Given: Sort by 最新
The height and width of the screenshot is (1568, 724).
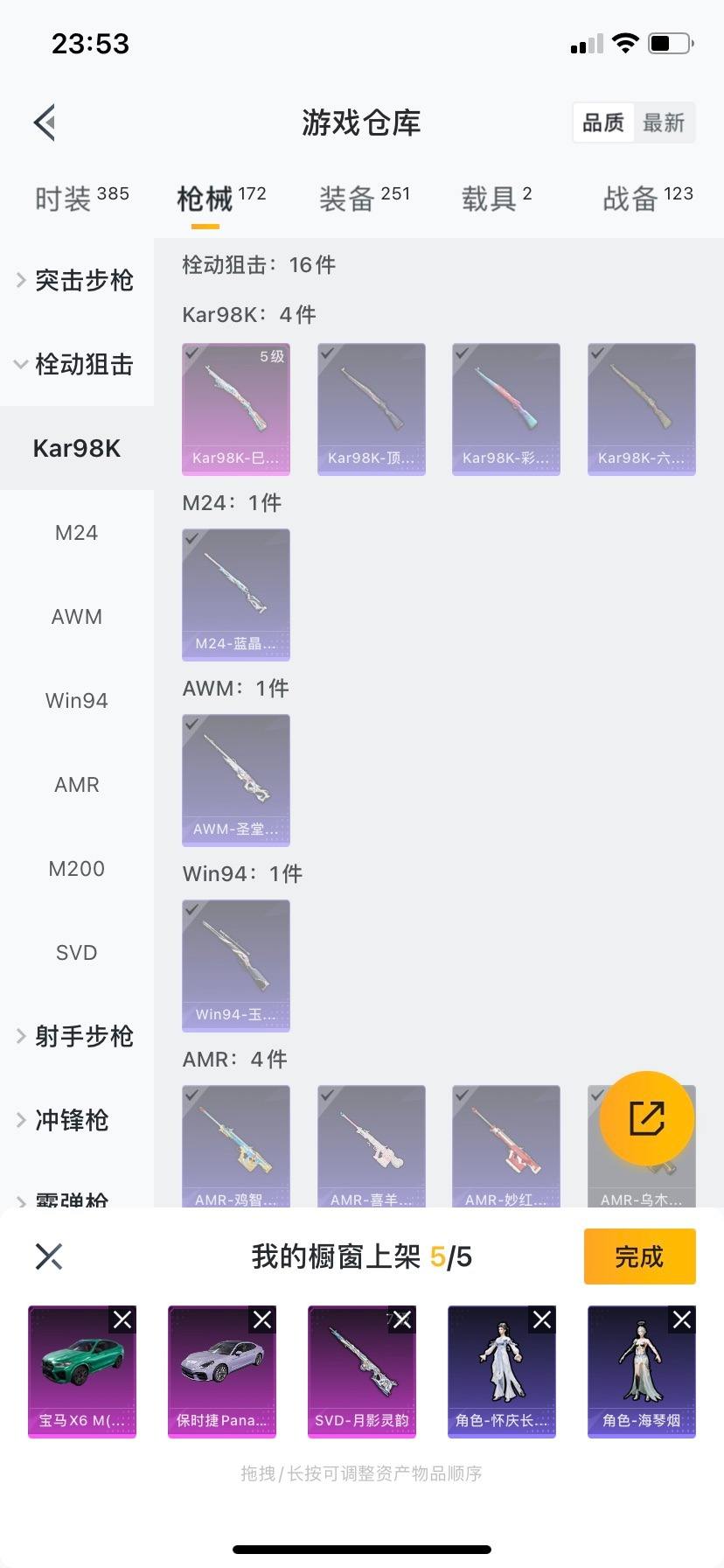Looking at the screenshot, I should pos(664,122).
